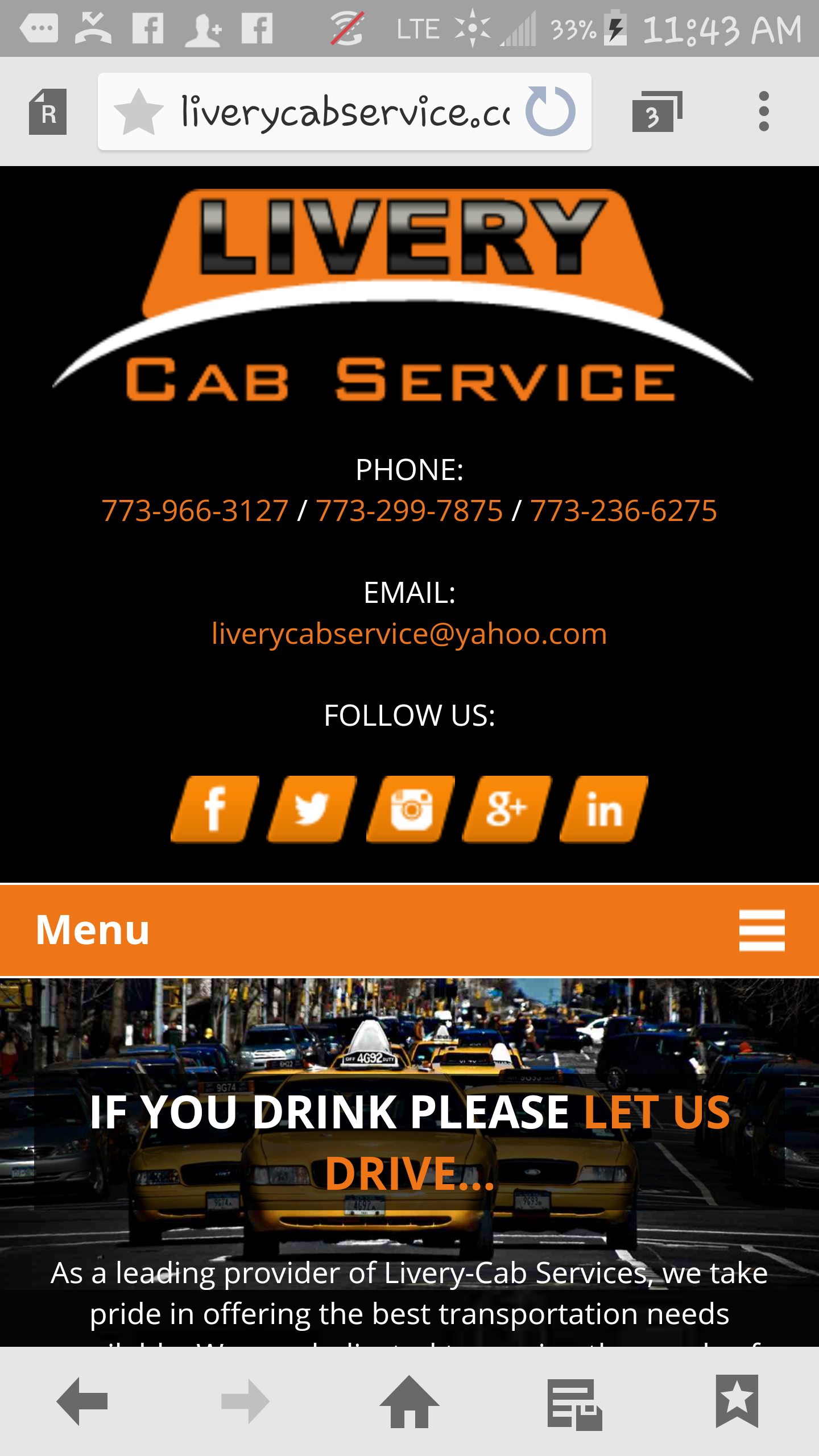This screenshot has width=819, height=1456.
Task: Go back to previous page
Action: coord(82,1401)
